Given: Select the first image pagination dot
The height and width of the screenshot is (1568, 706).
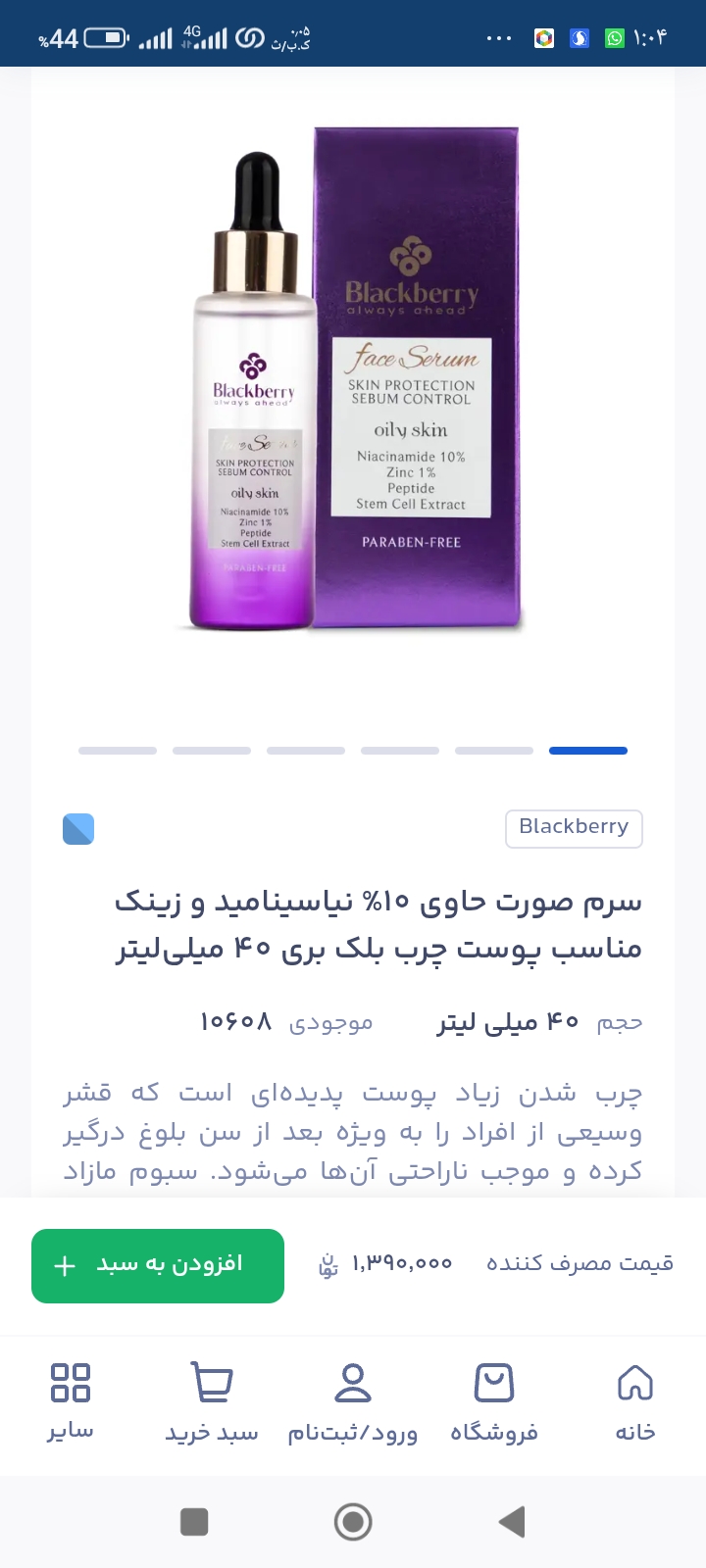Looking at the screenshot, I should click(117, 750).
